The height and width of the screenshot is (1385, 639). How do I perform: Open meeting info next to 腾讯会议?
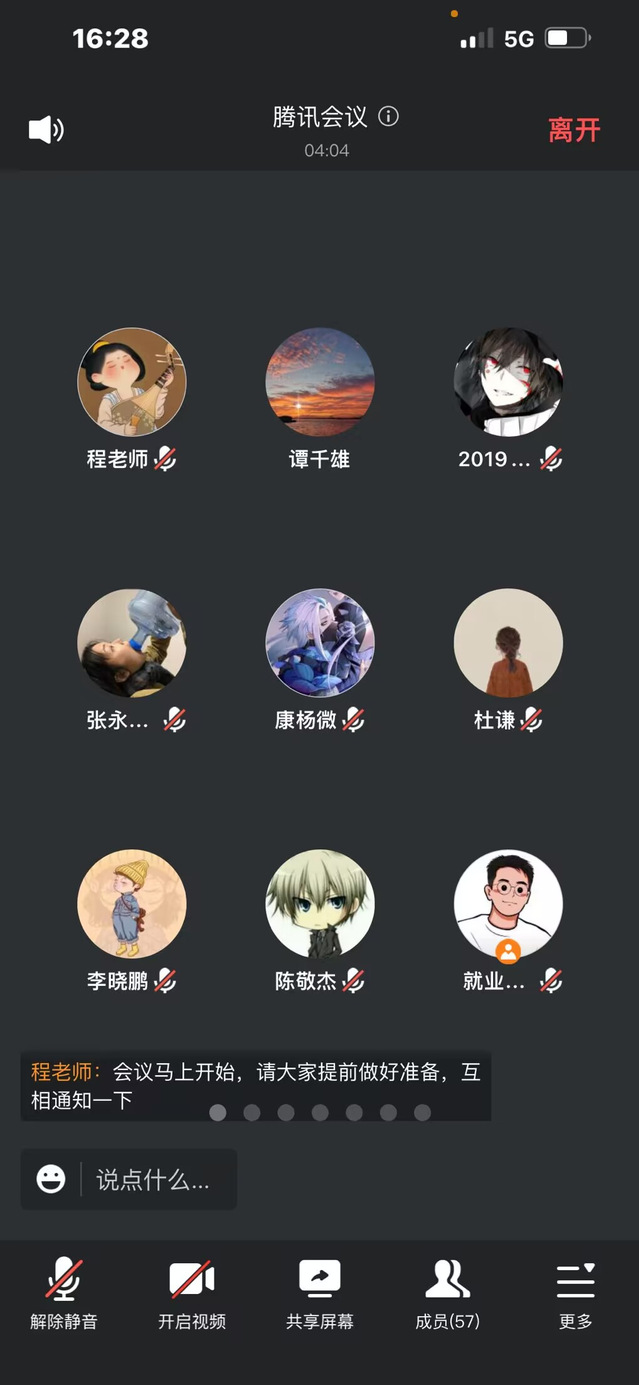pyautogui.click(x=389, y=117)
